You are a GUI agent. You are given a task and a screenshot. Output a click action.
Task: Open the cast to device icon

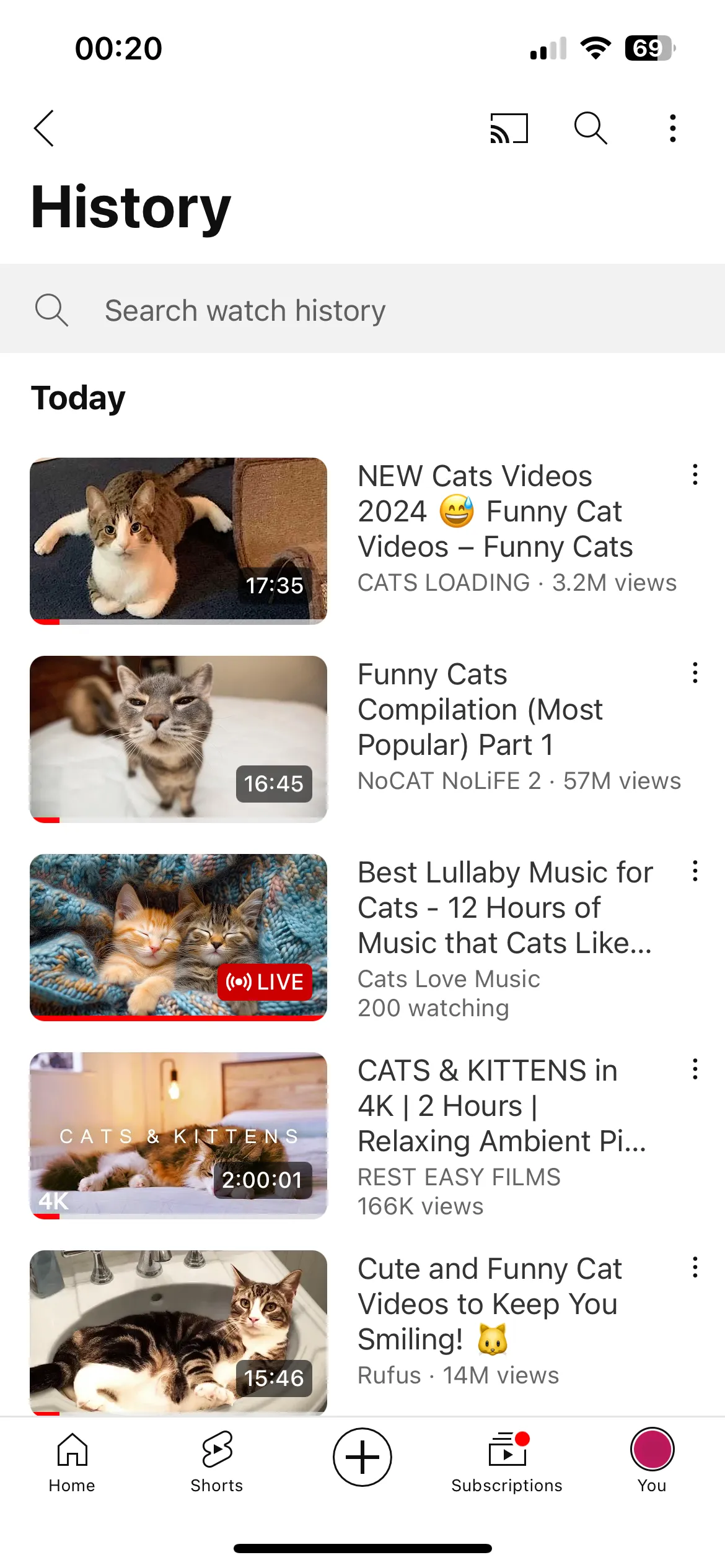click(x=509, y=128)
